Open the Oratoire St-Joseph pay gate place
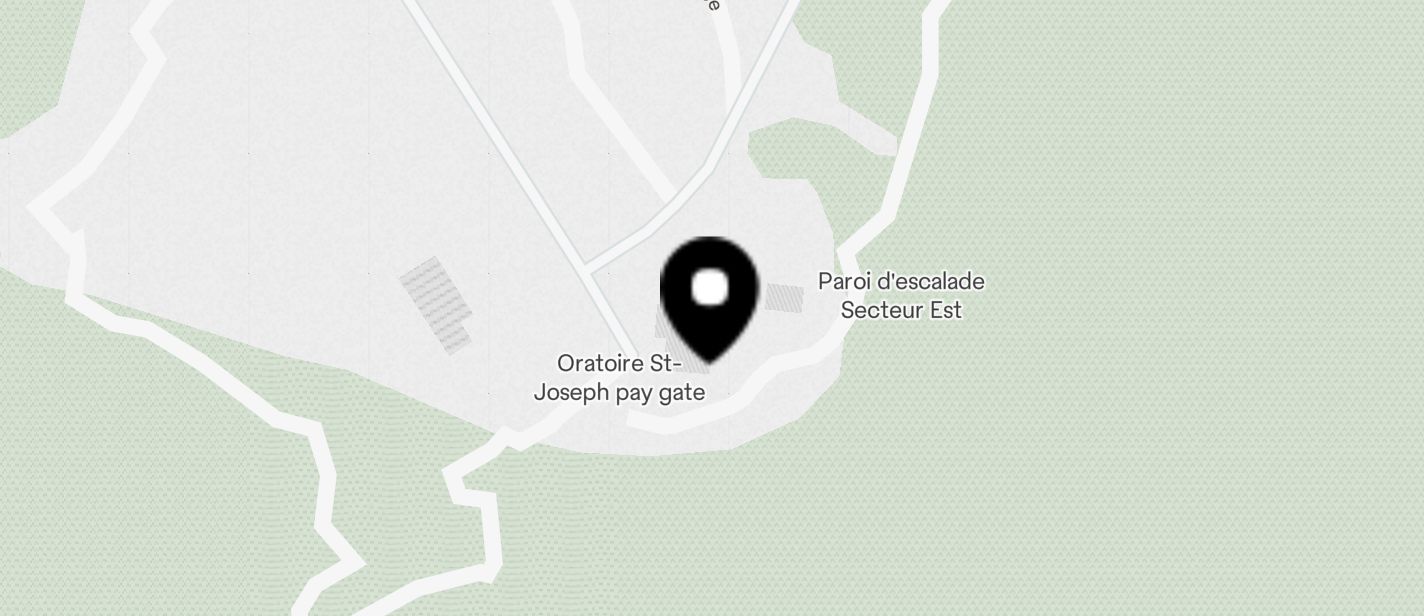The height and width of the screenshot is (616, 1424). tap(619, 378)
